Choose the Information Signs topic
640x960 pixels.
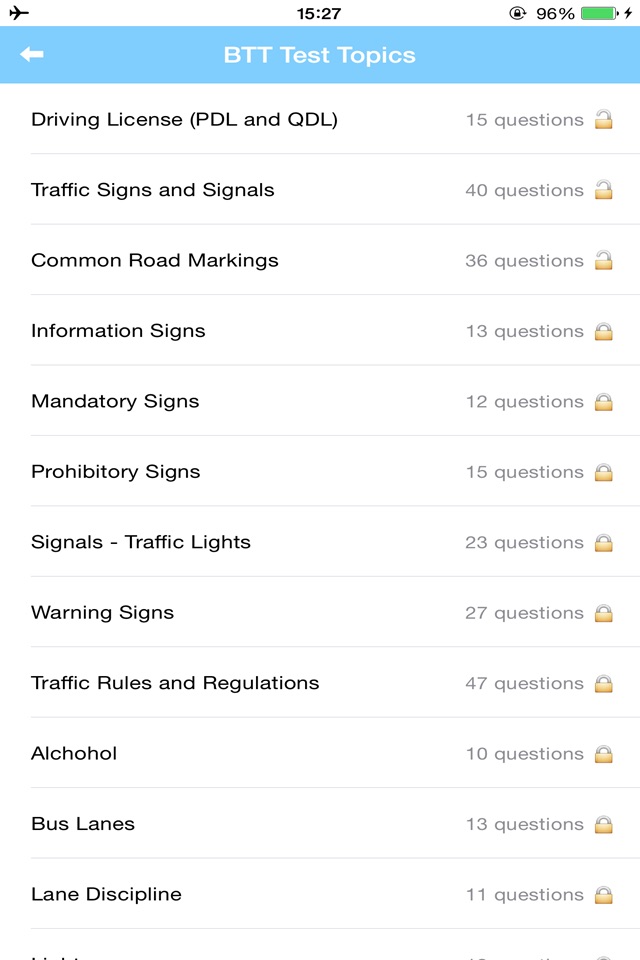click(x=320, y=330)
